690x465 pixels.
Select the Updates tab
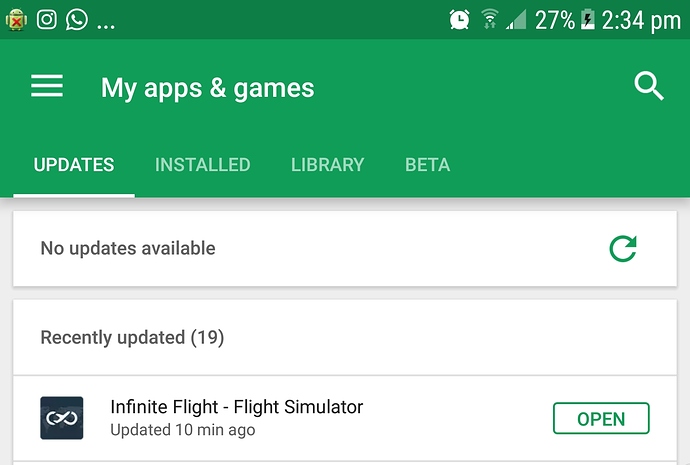click(74, 165)
